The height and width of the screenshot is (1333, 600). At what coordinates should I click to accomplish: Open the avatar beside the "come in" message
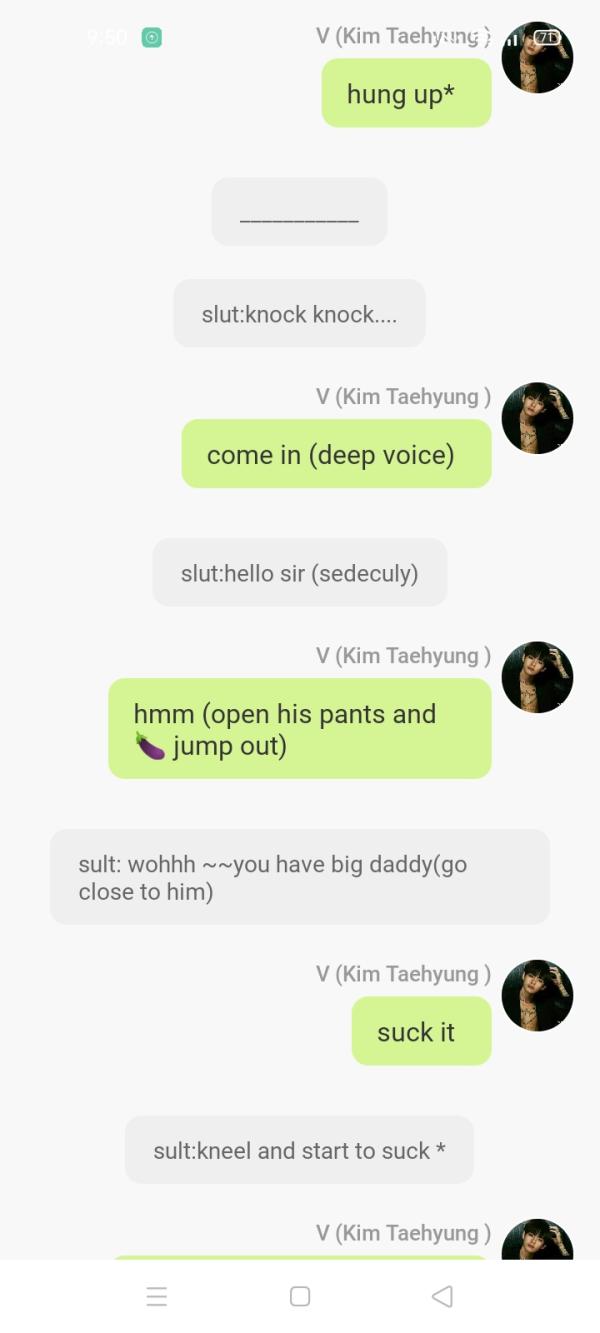click(537, 418)
